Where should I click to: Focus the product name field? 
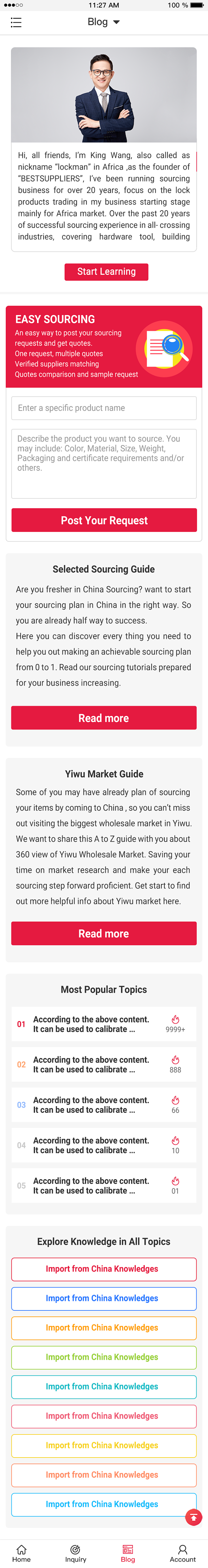click(104, 408)
